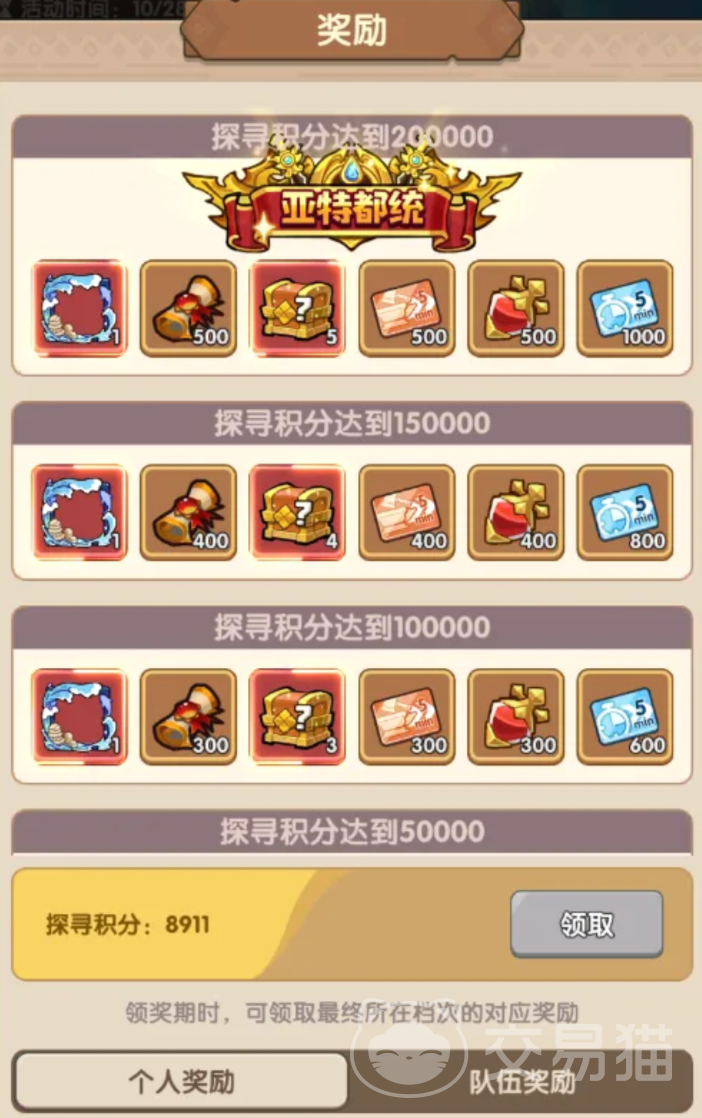Tap the 领取 claim button

[x=587, y=924]
